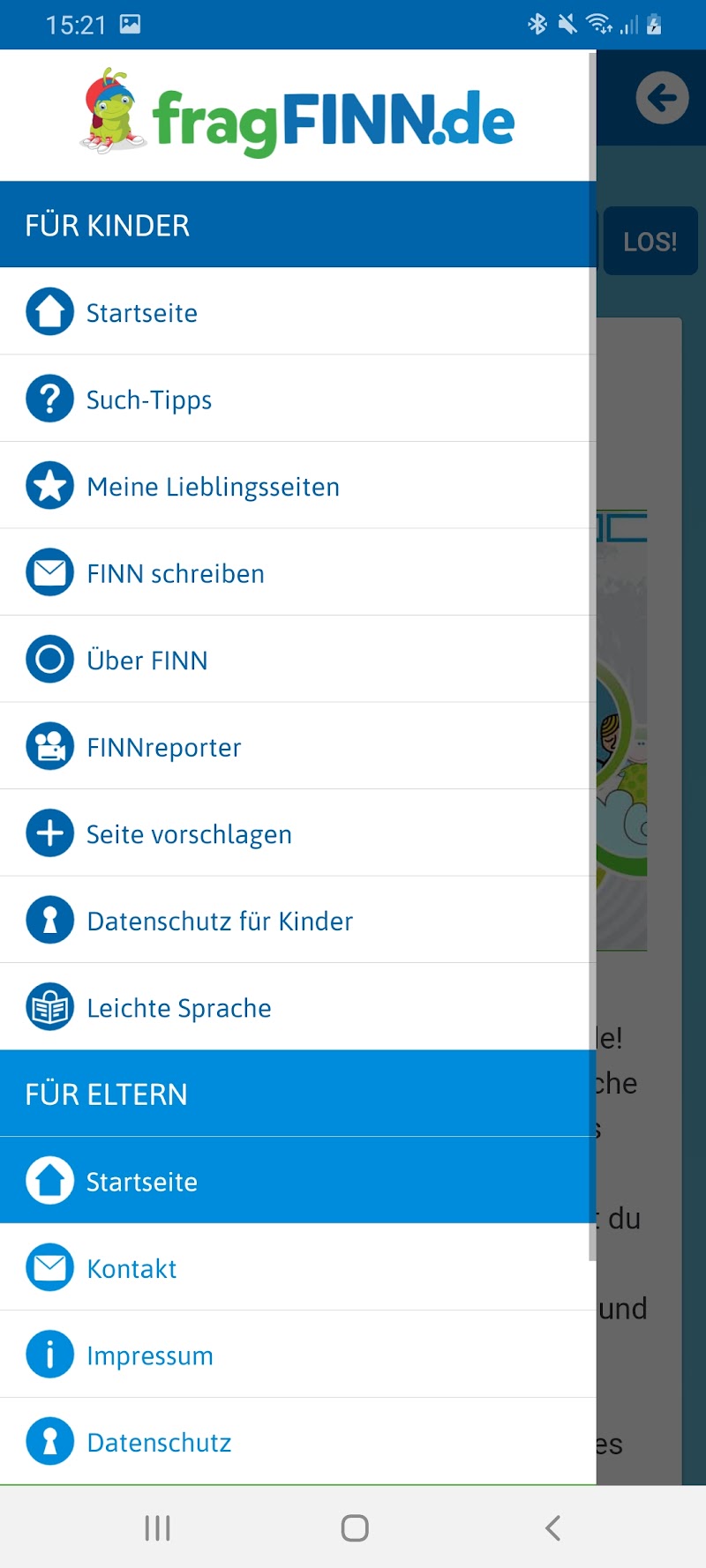Open Startseite under Für Eltern
Screen dimensions: 706x1568
[141, 1182]
